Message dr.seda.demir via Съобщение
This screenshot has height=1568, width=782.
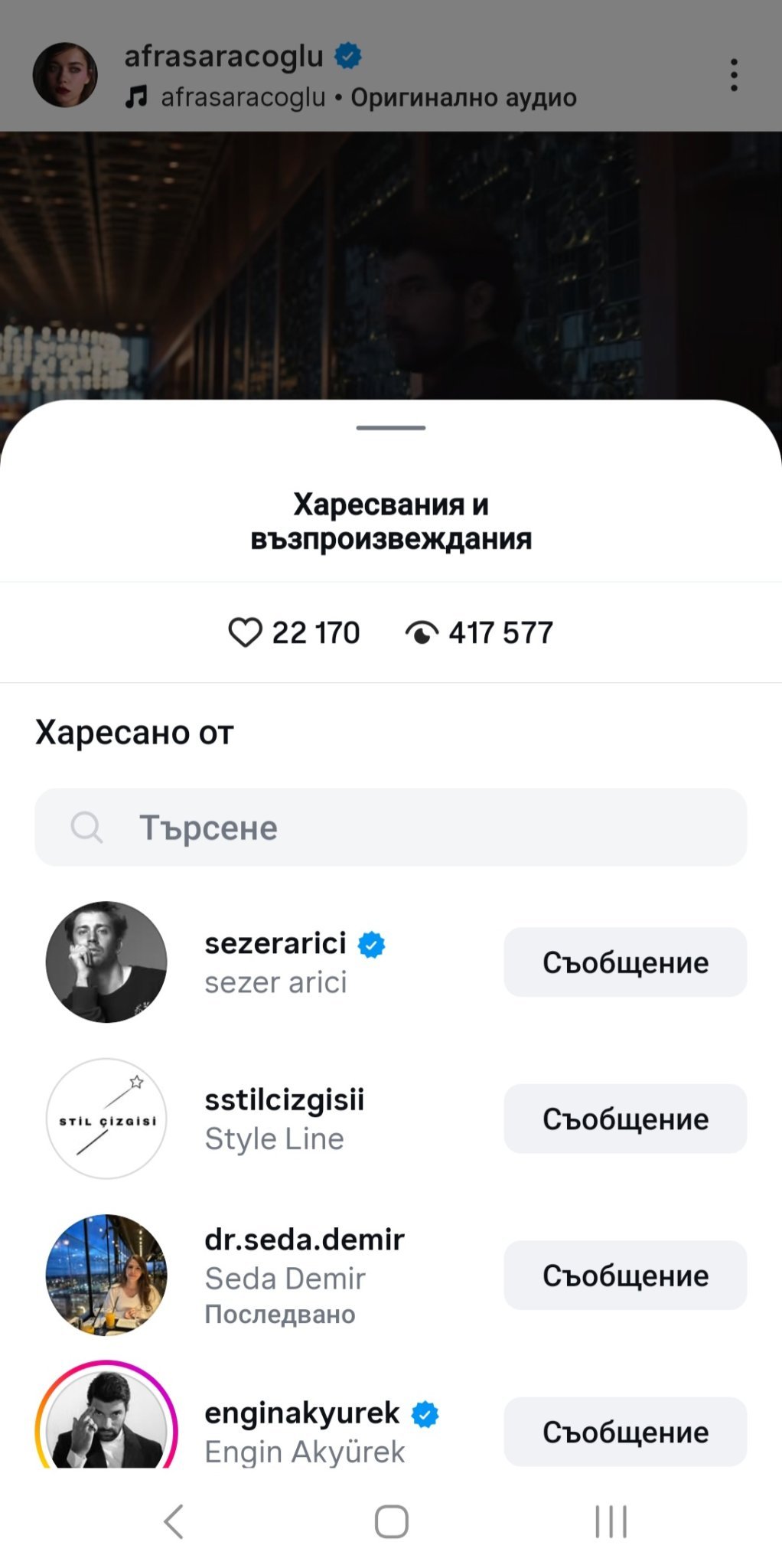point(624,1276)
